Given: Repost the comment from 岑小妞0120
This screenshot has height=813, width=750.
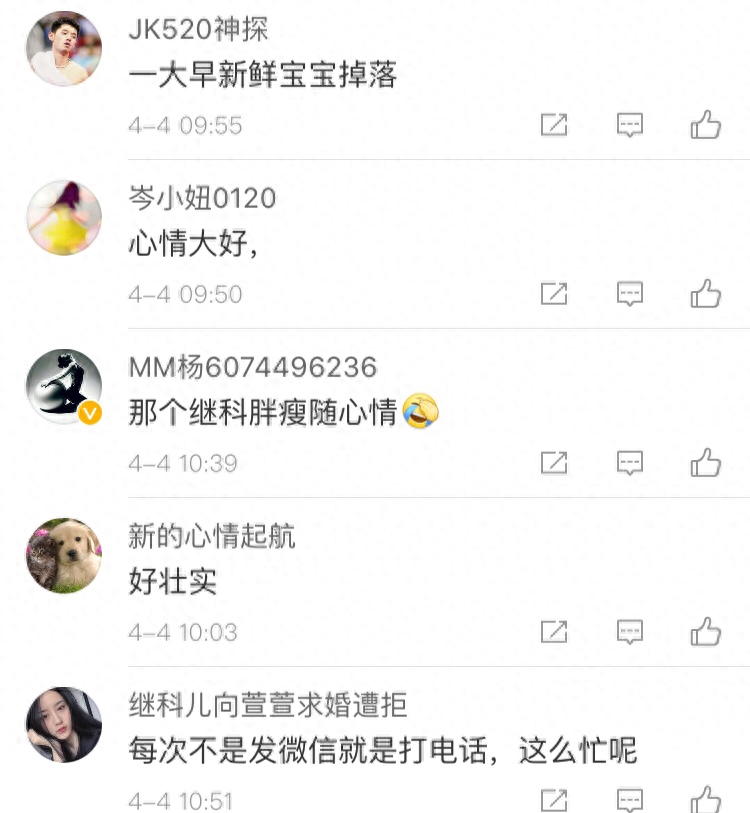Looking at the screenshot, I should tap(554, 294).
